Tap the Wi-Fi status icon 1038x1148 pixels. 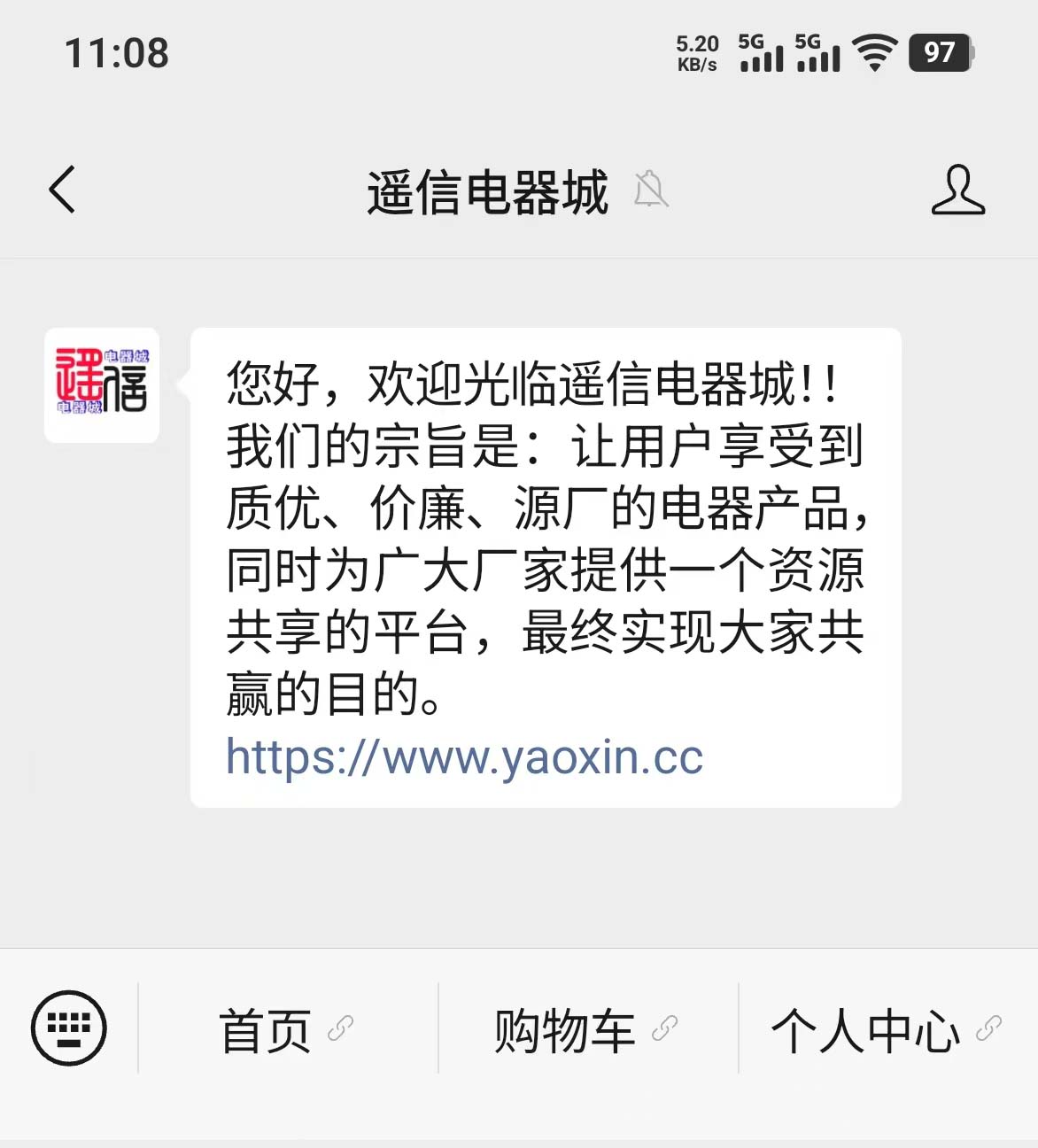pos(873,53)
